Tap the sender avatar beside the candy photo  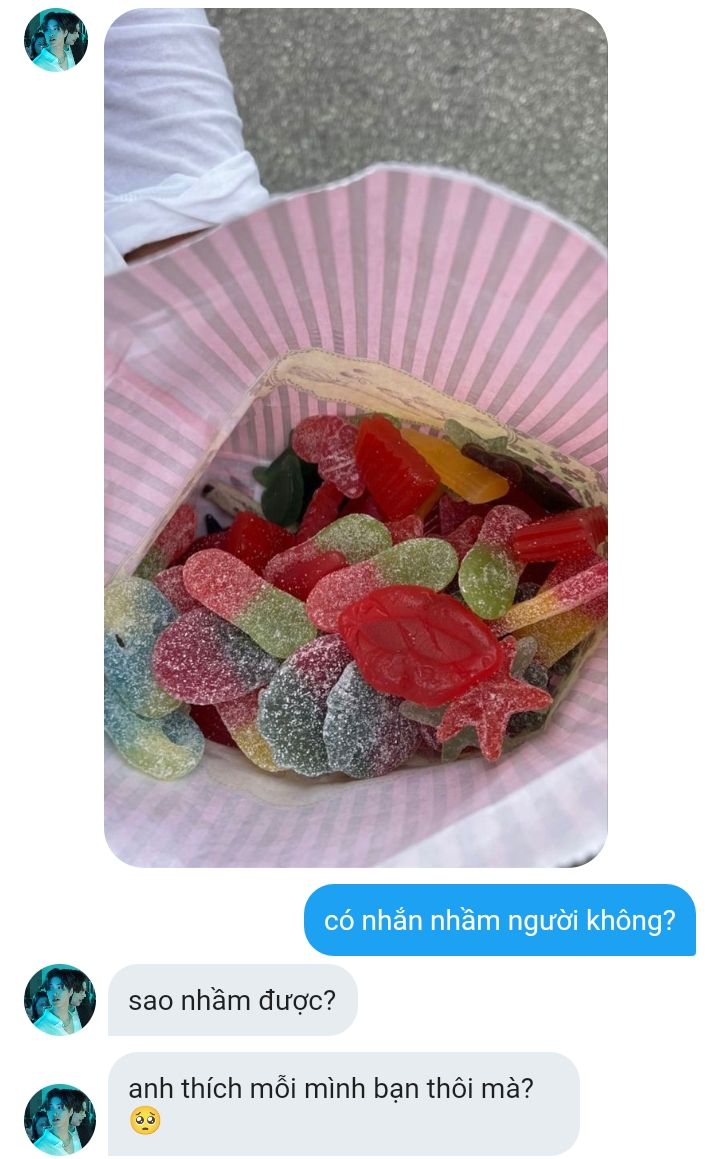(x=56, y=40)
